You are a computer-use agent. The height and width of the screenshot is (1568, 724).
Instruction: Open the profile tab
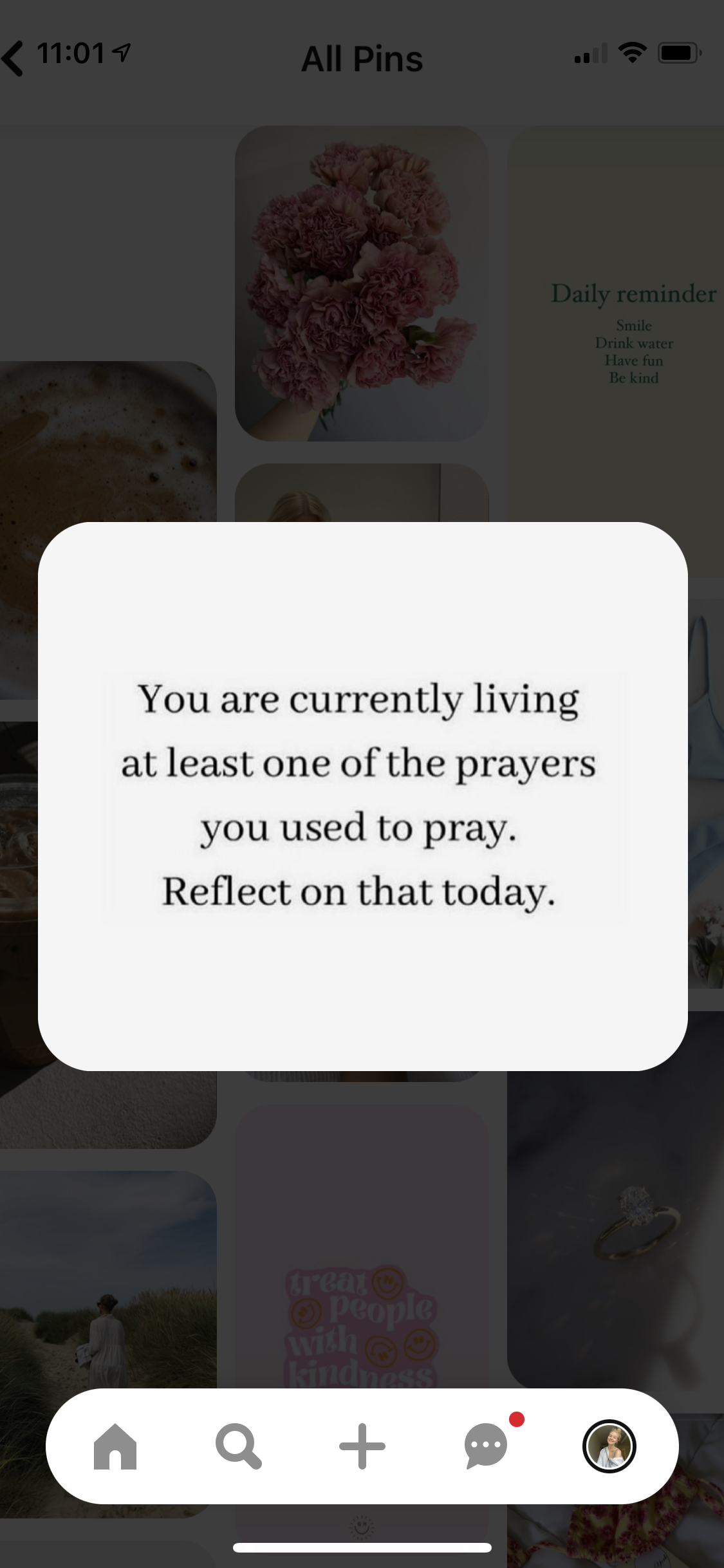[x=609, y=1446]
